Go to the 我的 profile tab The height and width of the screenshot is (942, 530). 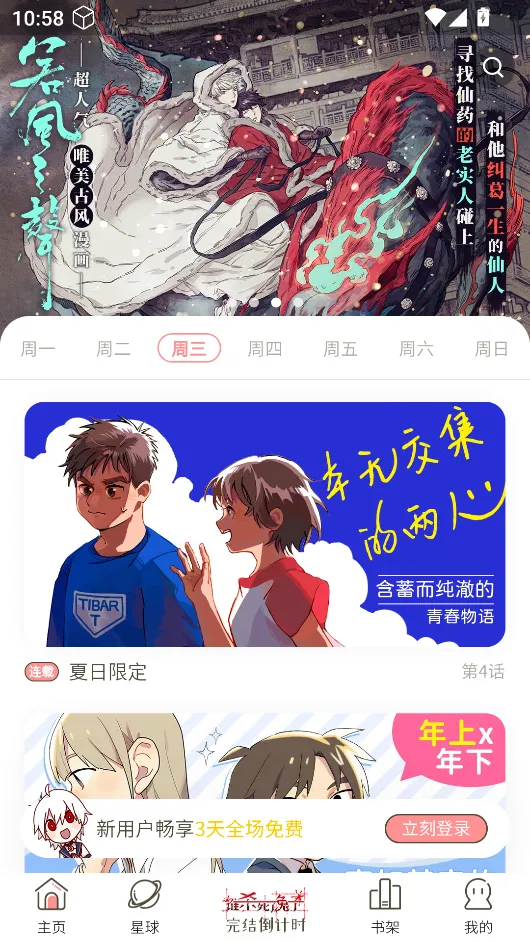tap(478, 906)
